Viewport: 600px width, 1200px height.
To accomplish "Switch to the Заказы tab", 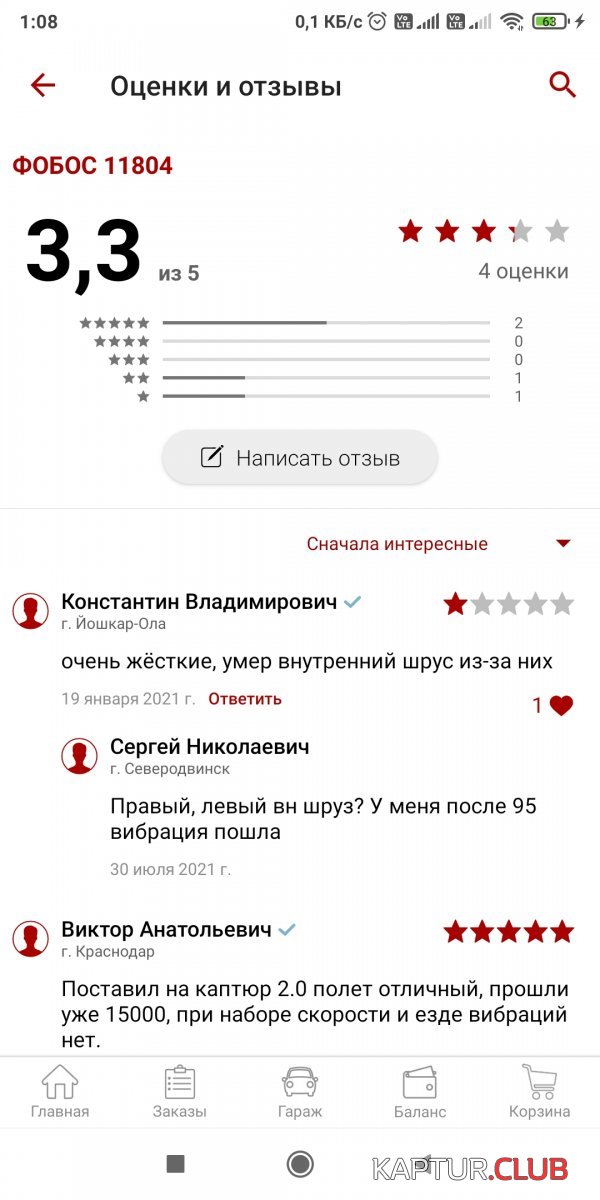I will point(180,1091).
